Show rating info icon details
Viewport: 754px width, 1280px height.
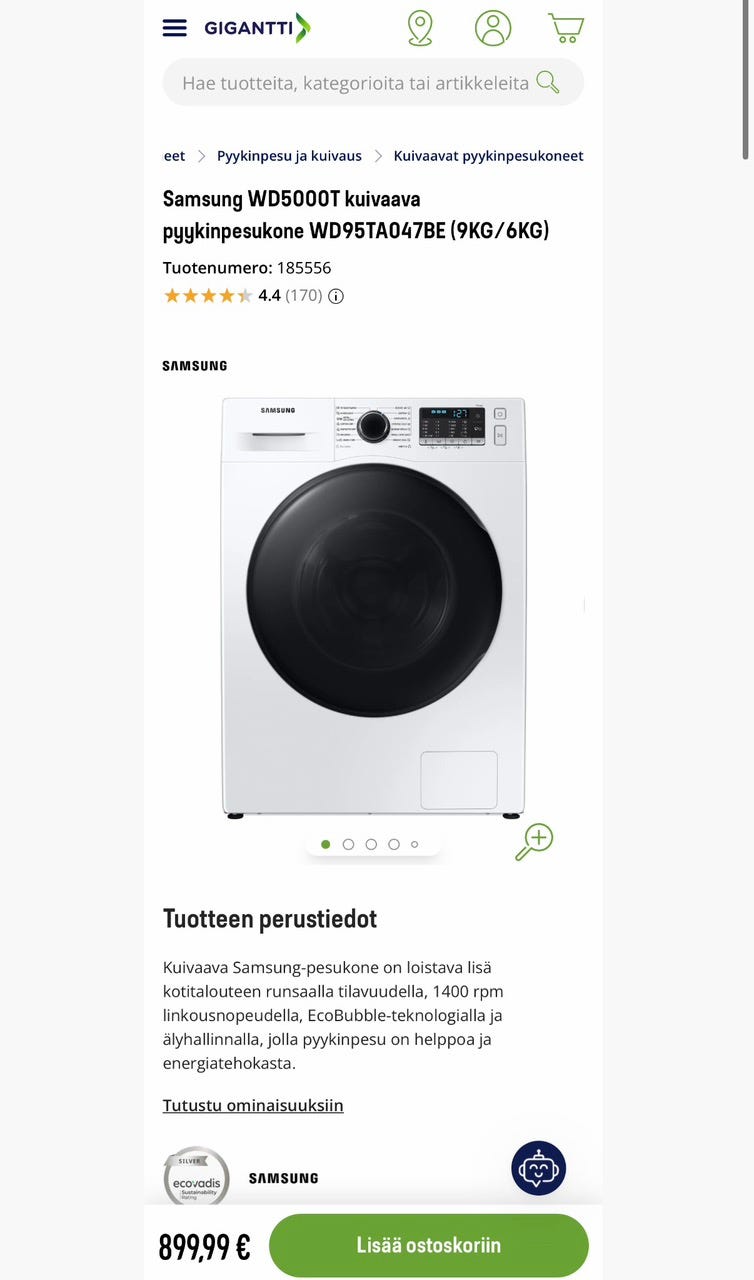336,296
